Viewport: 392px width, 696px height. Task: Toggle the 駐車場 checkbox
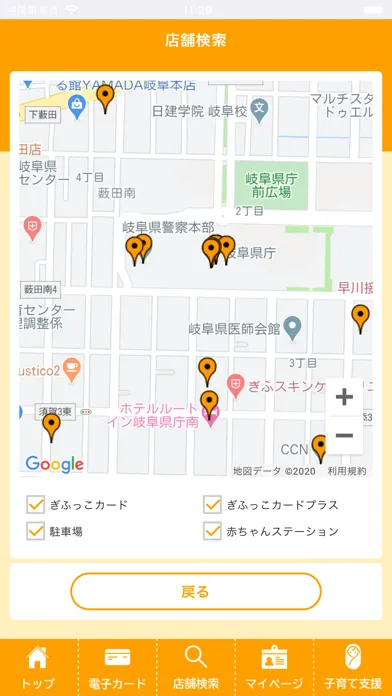(36, 531)
